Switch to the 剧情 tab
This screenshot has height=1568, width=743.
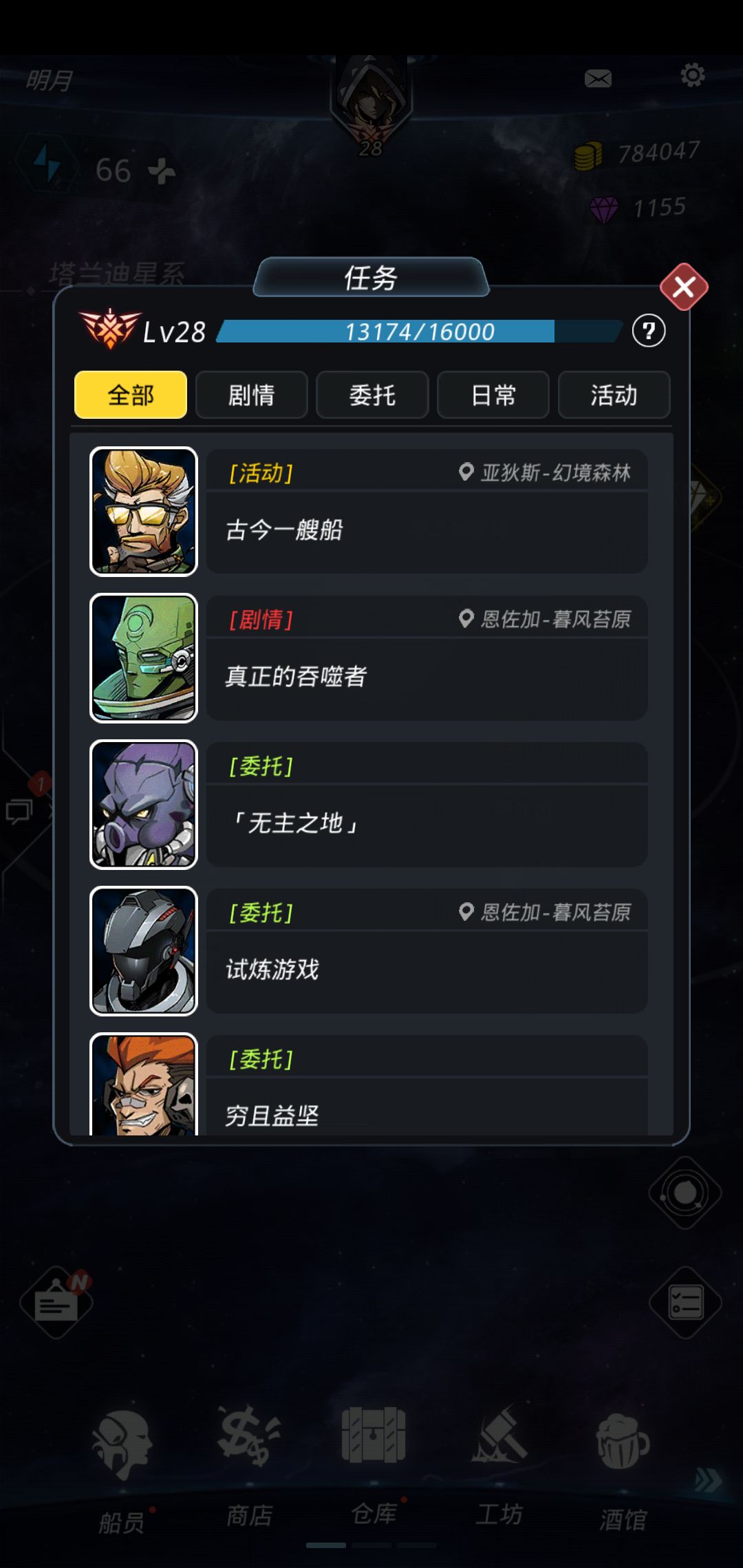[x=252, y=395]
